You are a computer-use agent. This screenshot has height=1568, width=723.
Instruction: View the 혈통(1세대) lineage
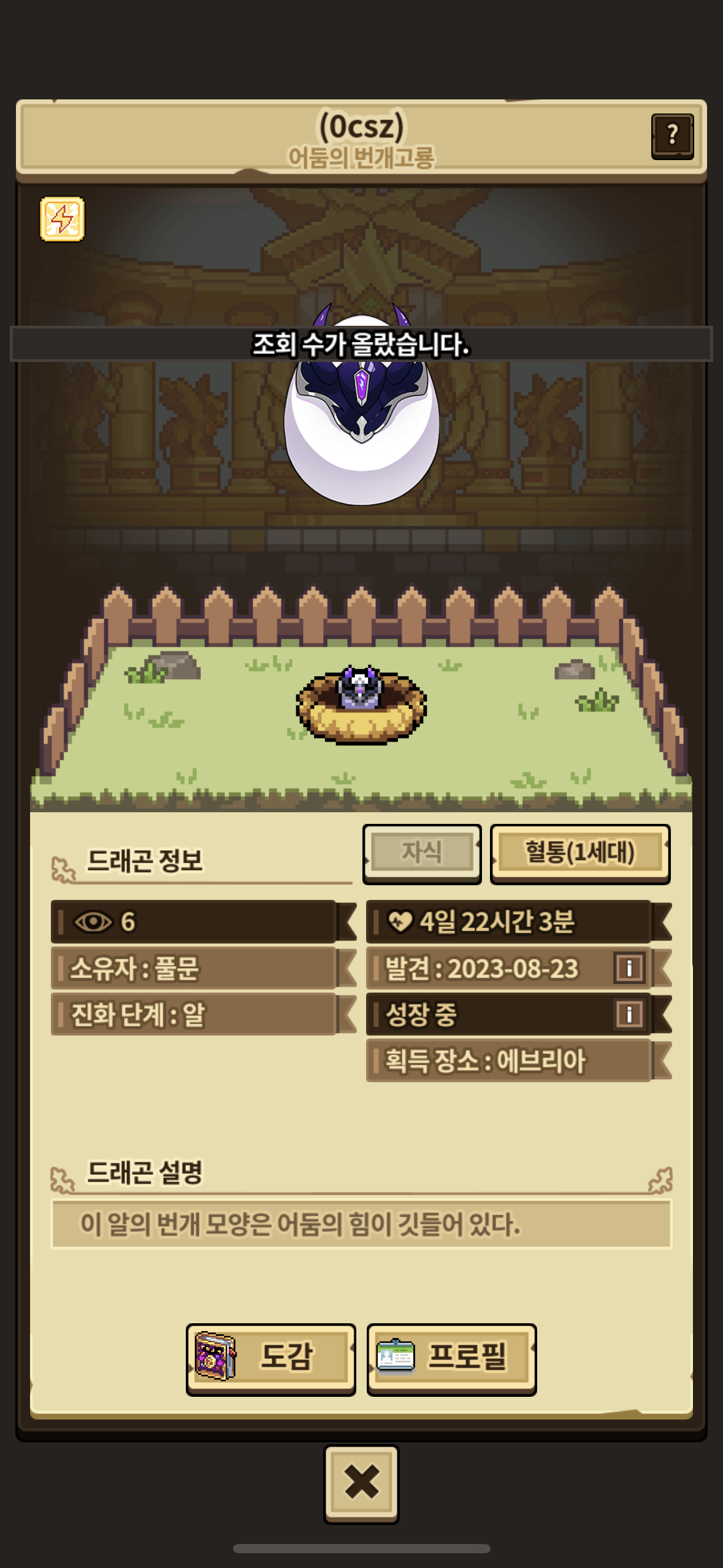click(x=580, y=853)
